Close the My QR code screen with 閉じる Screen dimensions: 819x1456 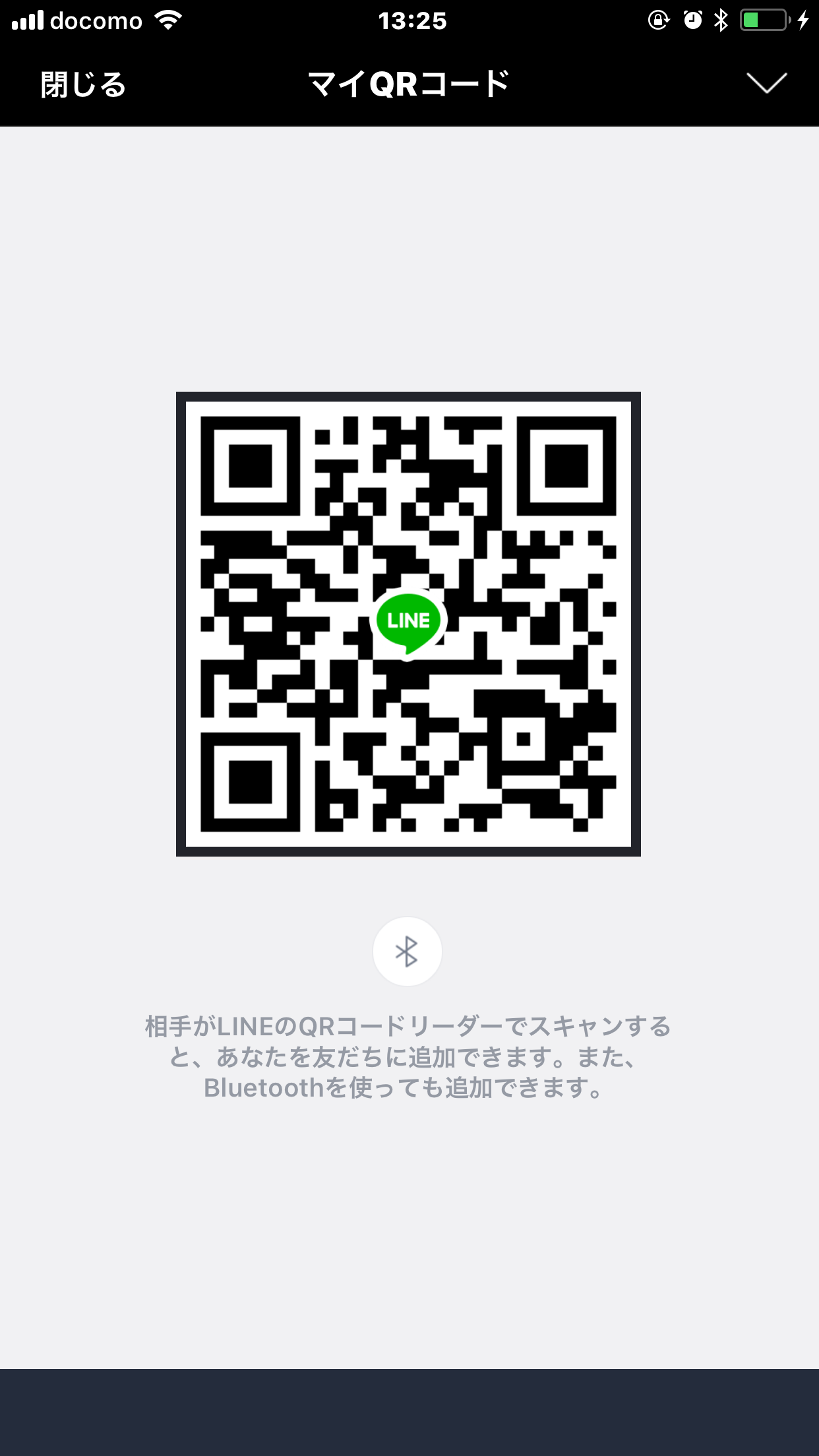click(x=83, y=84)
